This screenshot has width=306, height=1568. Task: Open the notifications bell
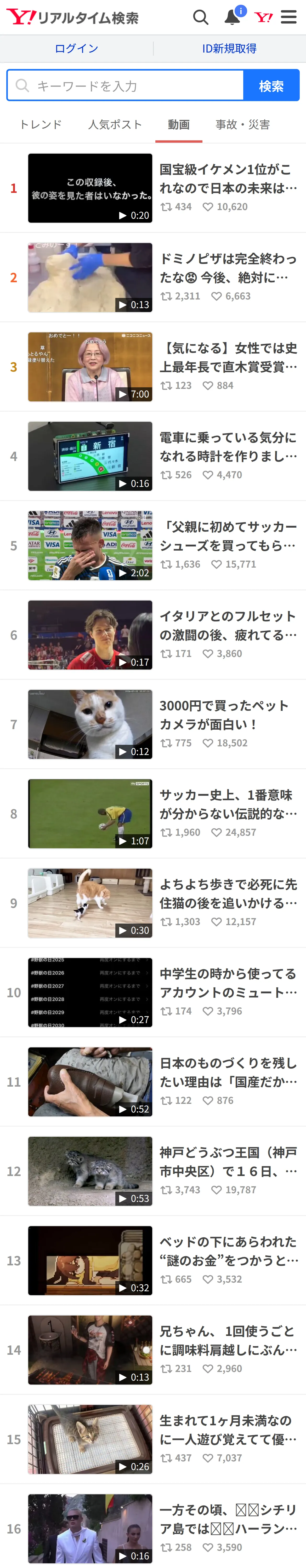tap(232, 17)
